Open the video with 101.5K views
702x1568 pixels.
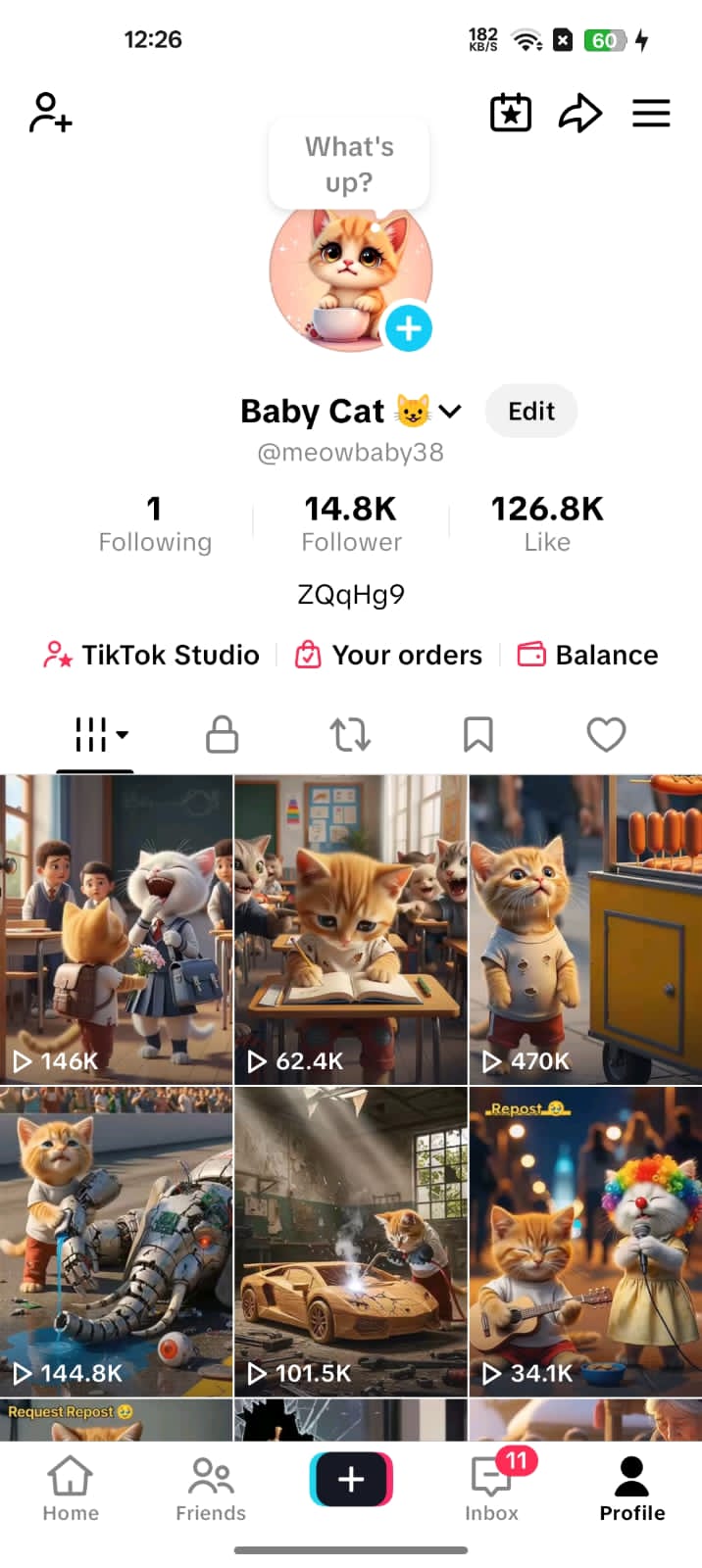coord(351,1241)
